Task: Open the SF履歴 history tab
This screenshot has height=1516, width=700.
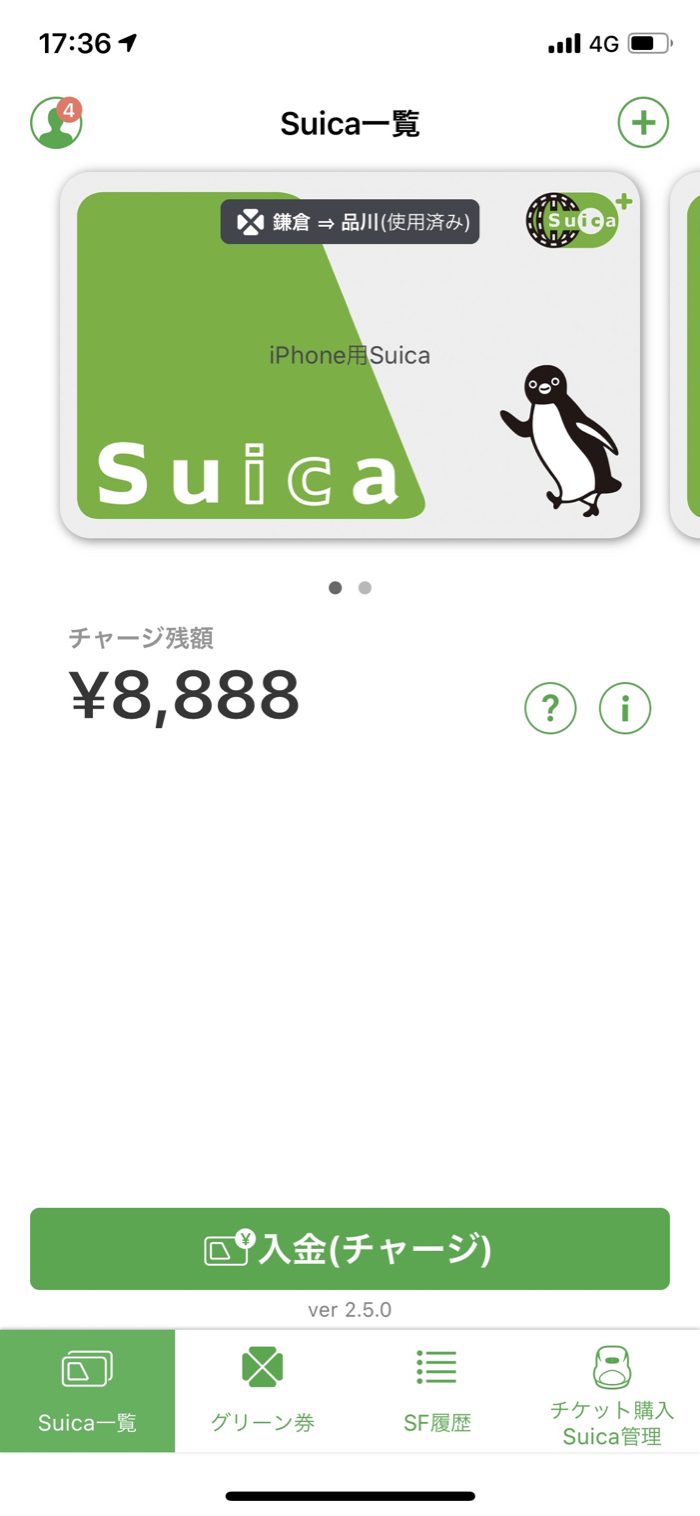Action: [437, 1390]
